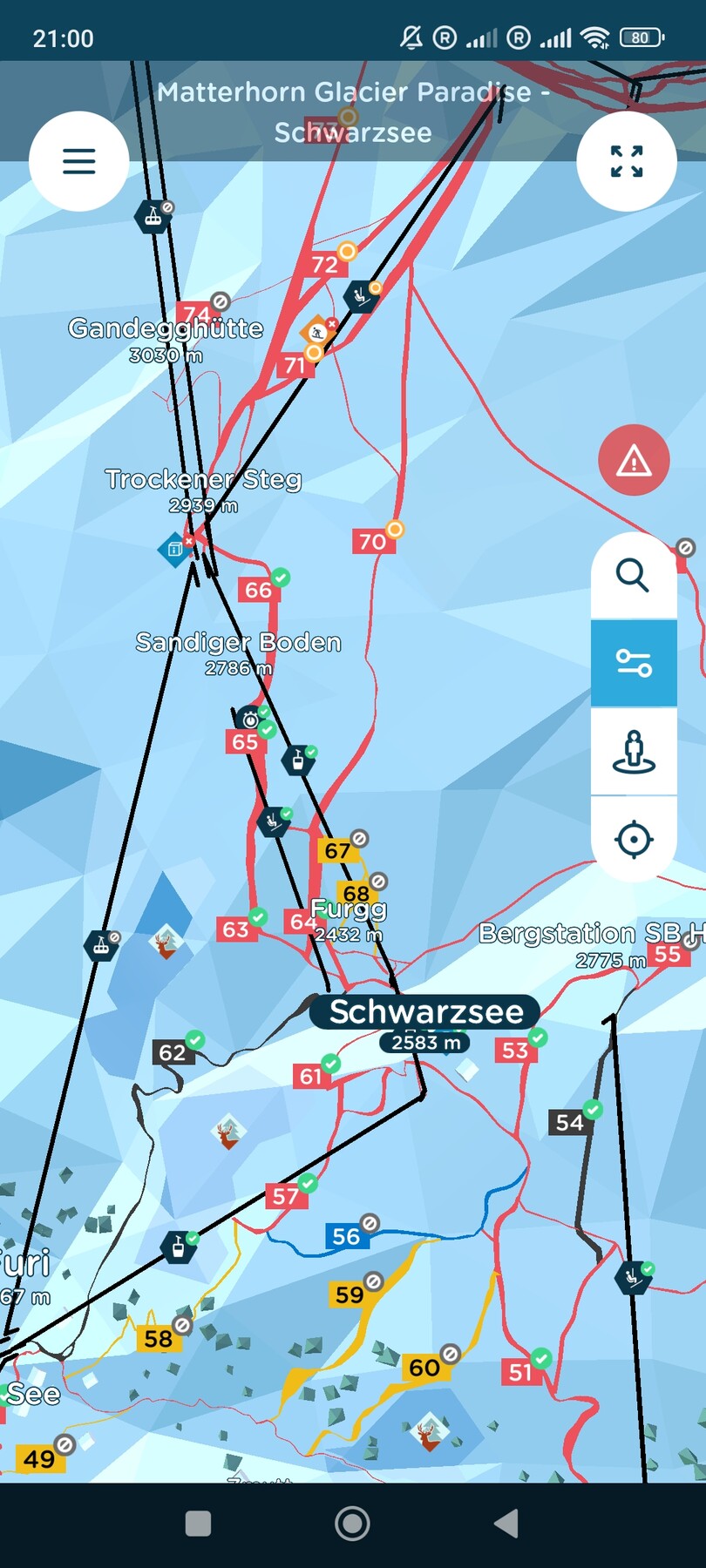View yellow route 59 info
Image resolution: width=706 pixels, height=1568 pixels.
tap(350, 1294)
